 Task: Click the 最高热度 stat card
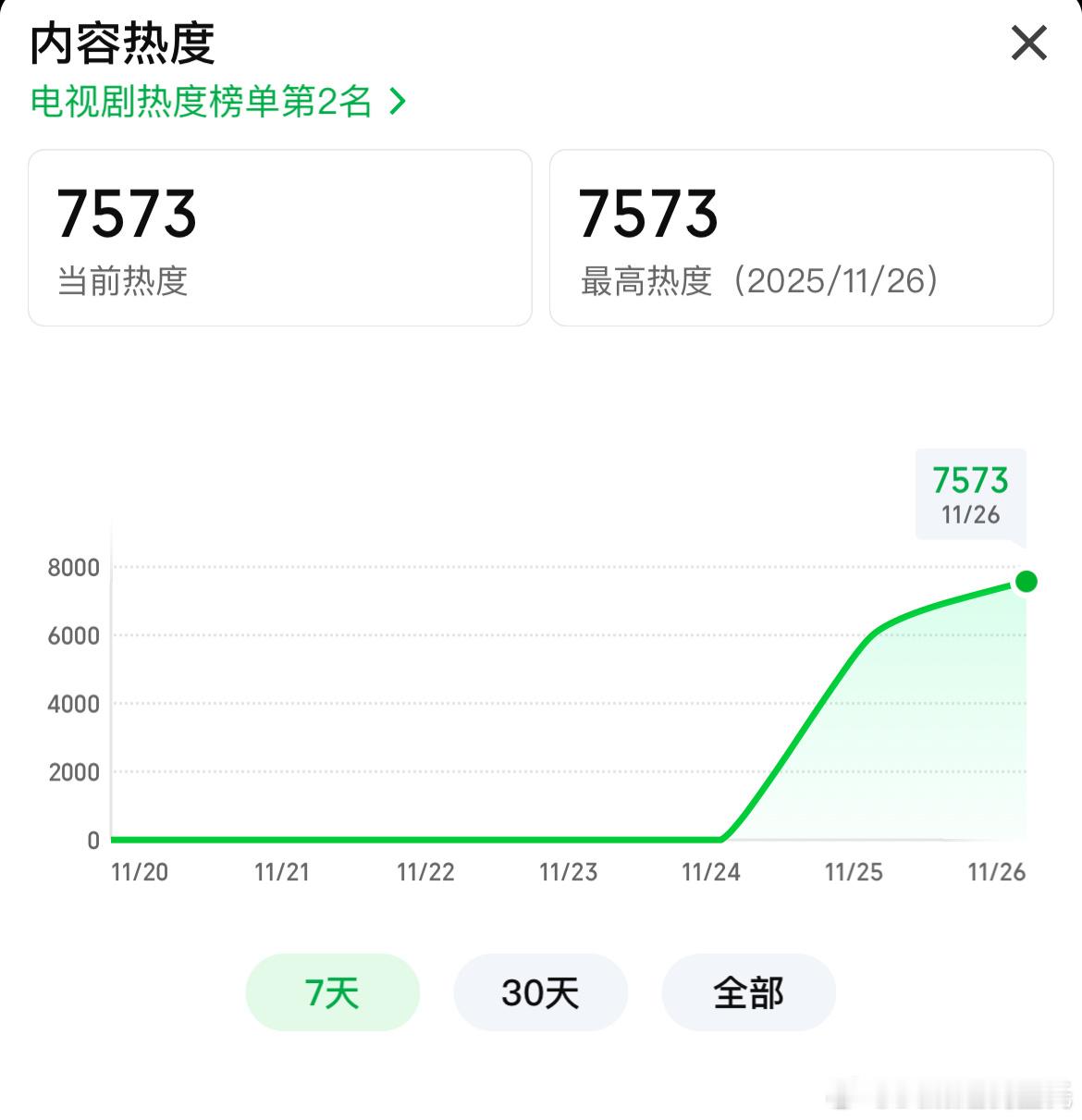point(801,236)
